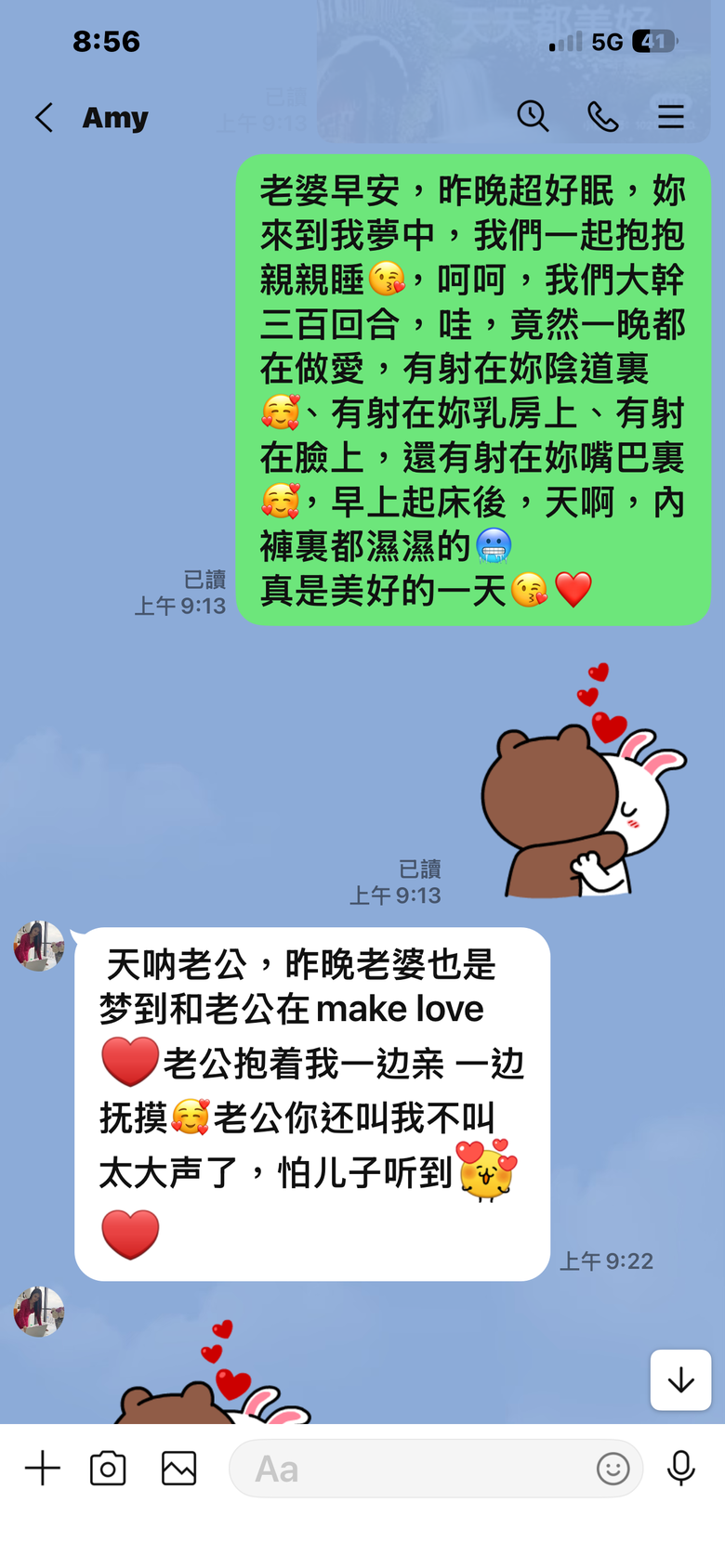Viewport: 725px width, 1568px height.
Task: Open the chat menu
Action: coord(671,116)
